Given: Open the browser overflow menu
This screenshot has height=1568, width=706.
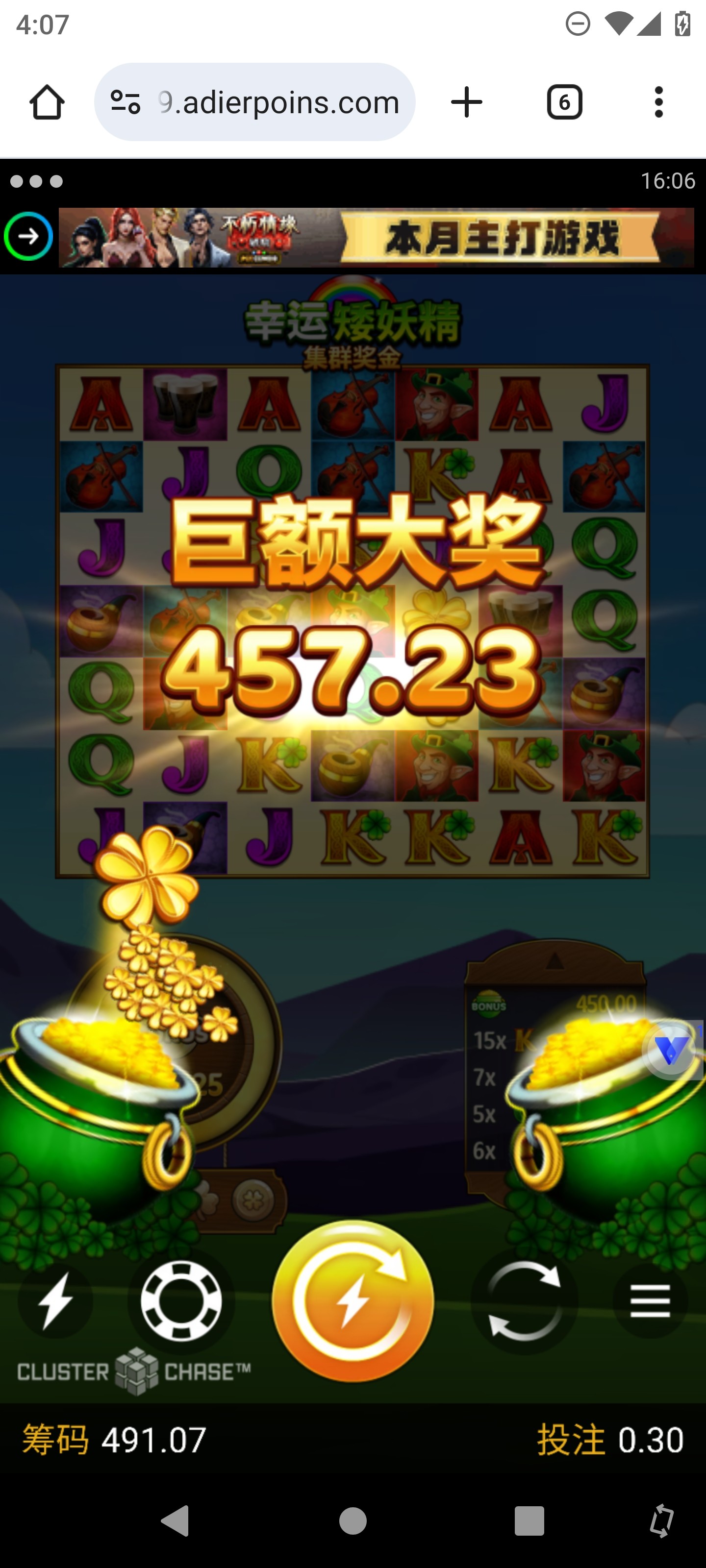Looking at the screenshot, I should (x=658, y=102).
